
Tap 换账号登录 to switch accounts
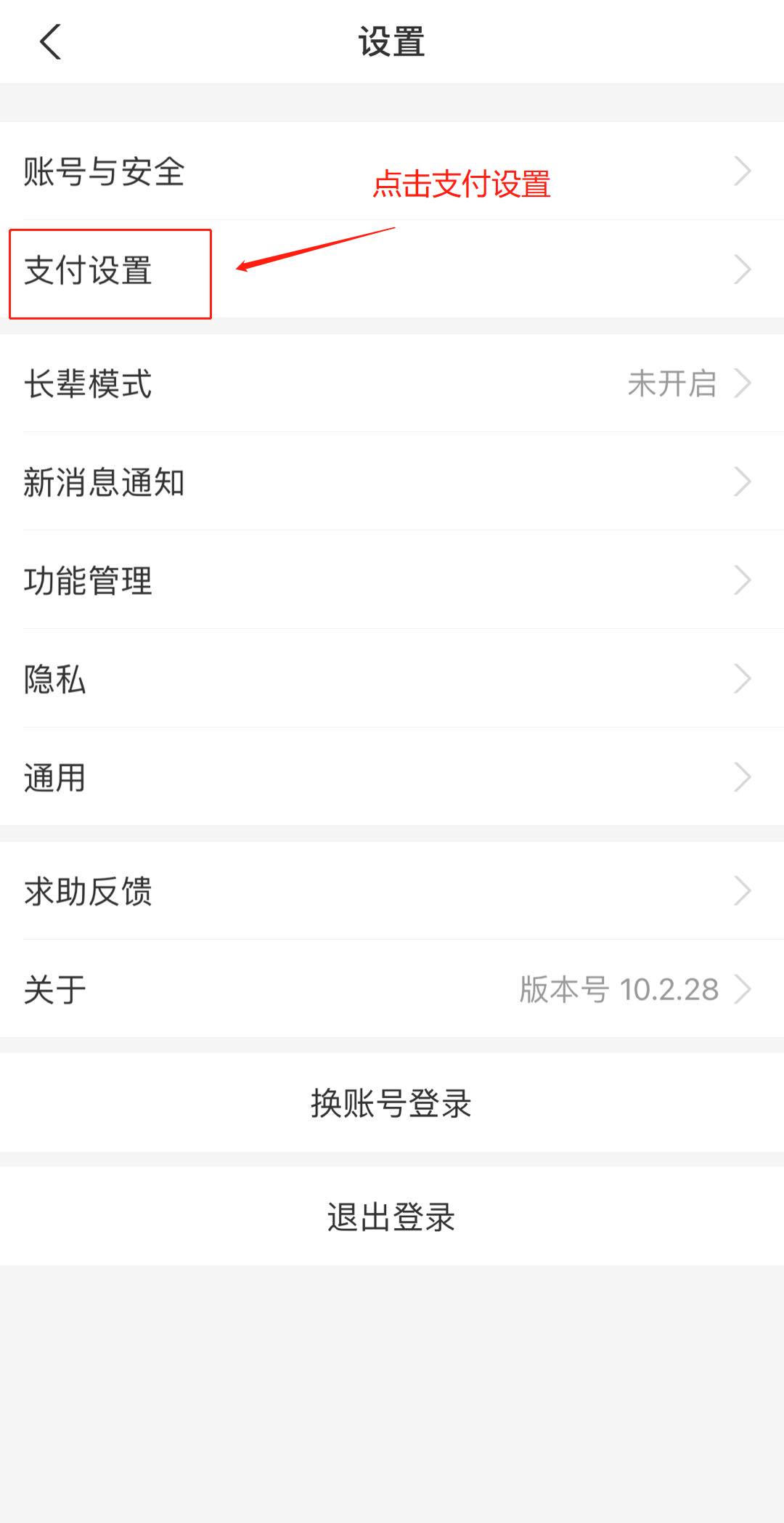(x=391, y=1102)
